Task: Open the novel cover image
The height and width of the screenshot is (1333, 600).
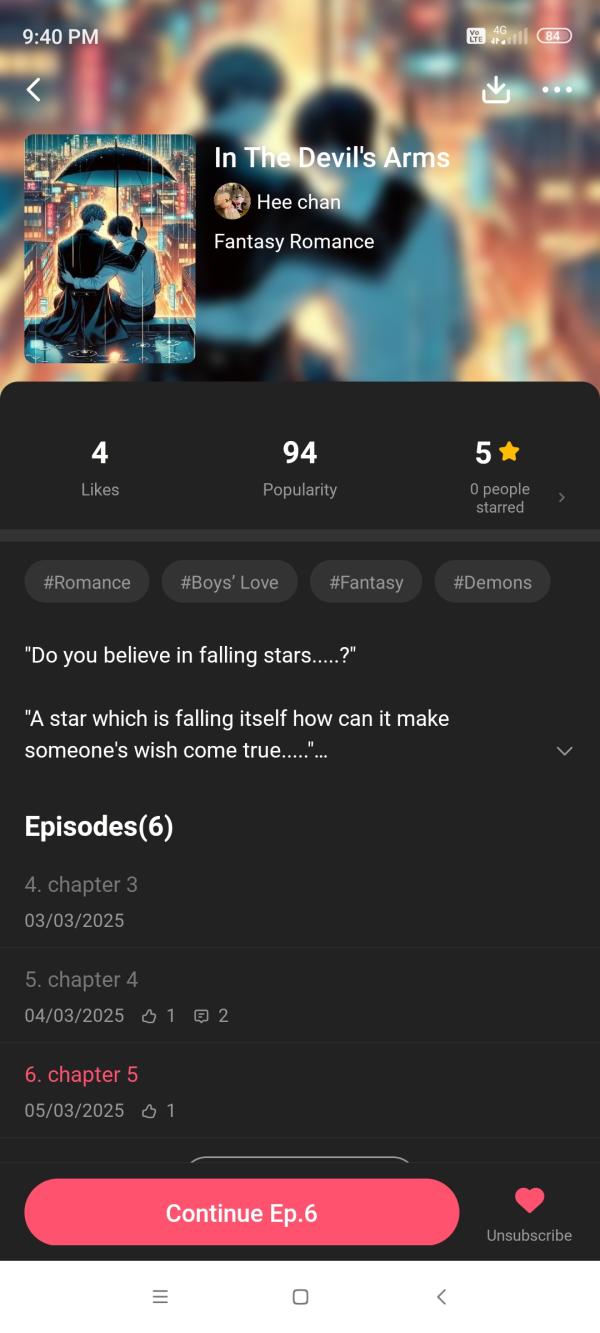Action: tap(110, 248)
